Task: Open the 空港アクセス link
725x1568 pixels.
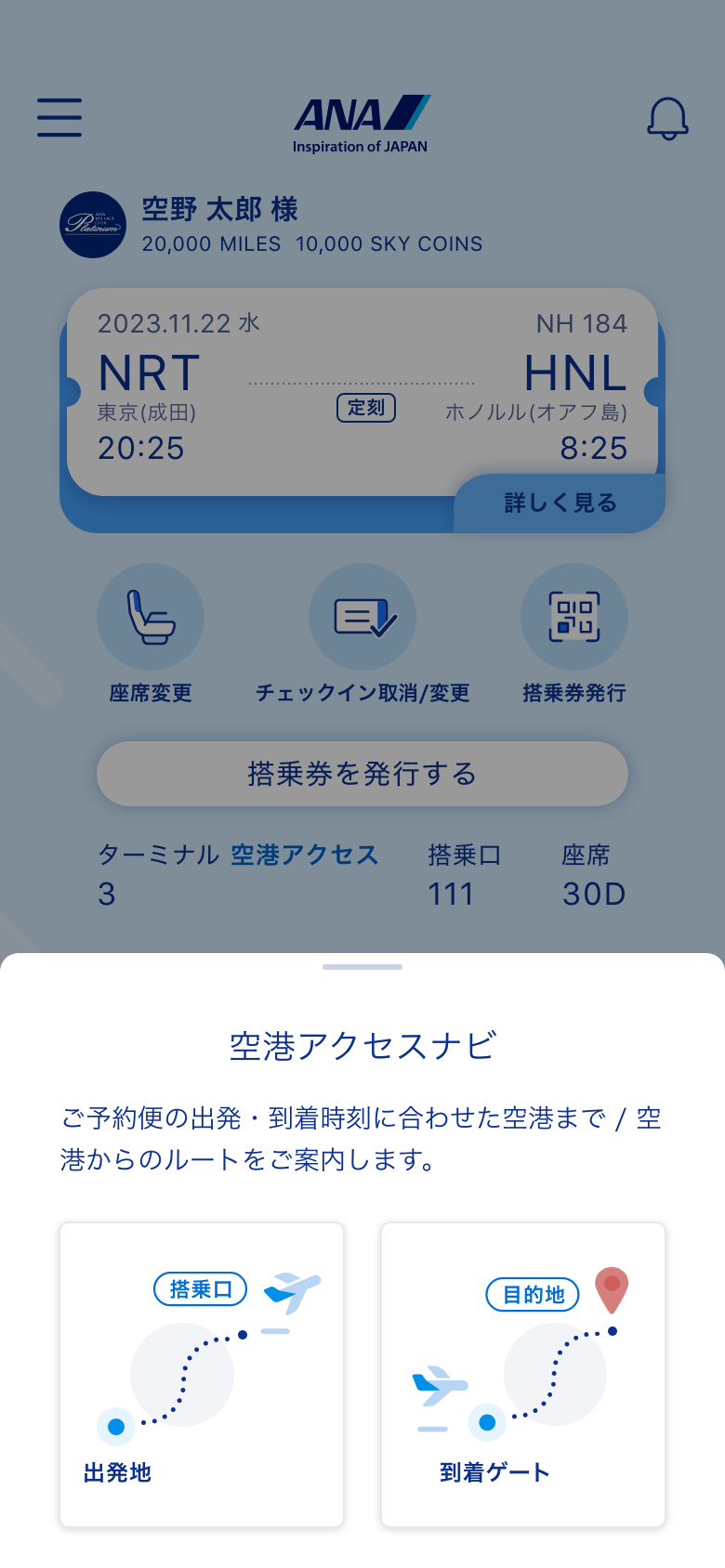Action: pos(305,855)
